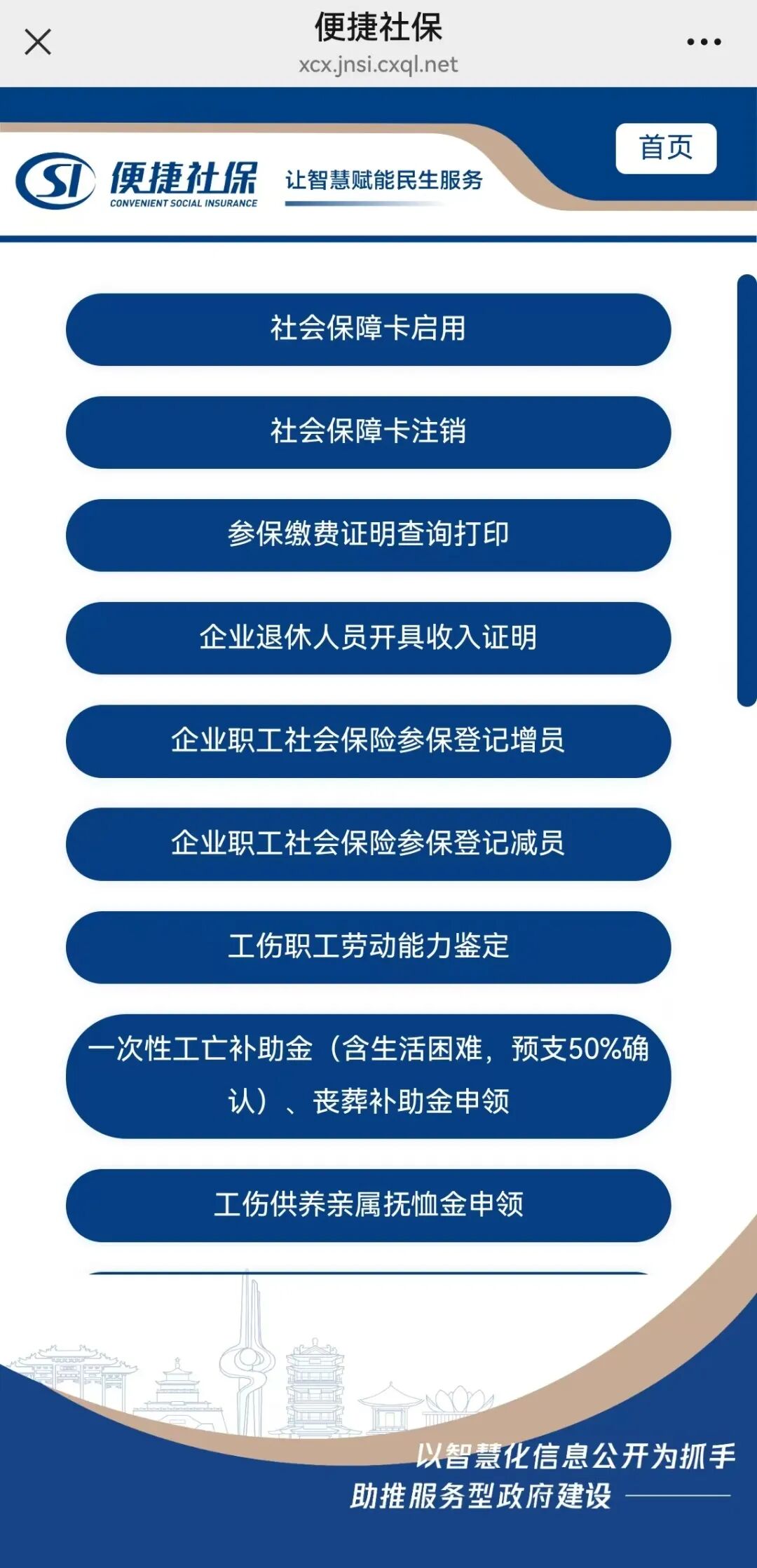Screen dimensions: 757x1568
Task: Select 企业职工社会保险参保登记减员
Action: [x=368, y=844]
